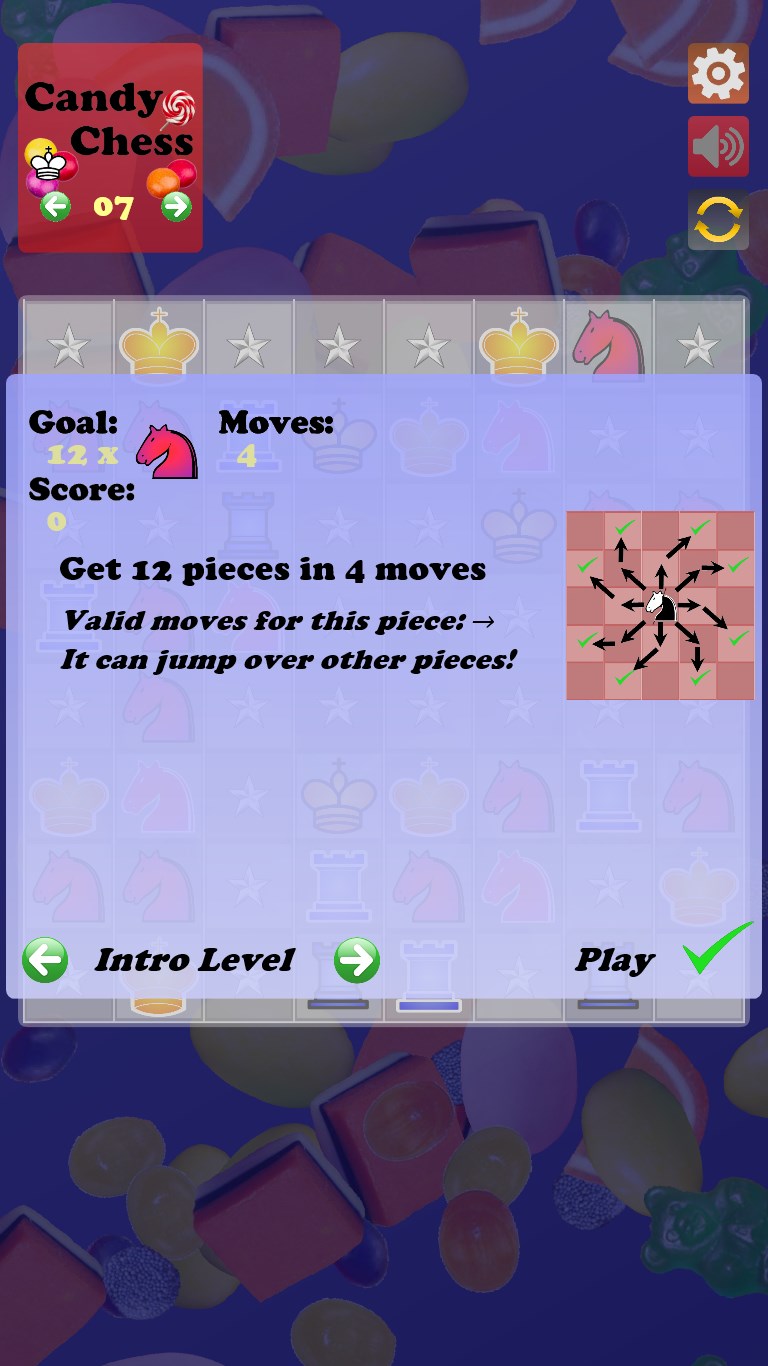Show the next Intro Level page
This screenshot has height=1366, width=768.
[x=357, y=960]
